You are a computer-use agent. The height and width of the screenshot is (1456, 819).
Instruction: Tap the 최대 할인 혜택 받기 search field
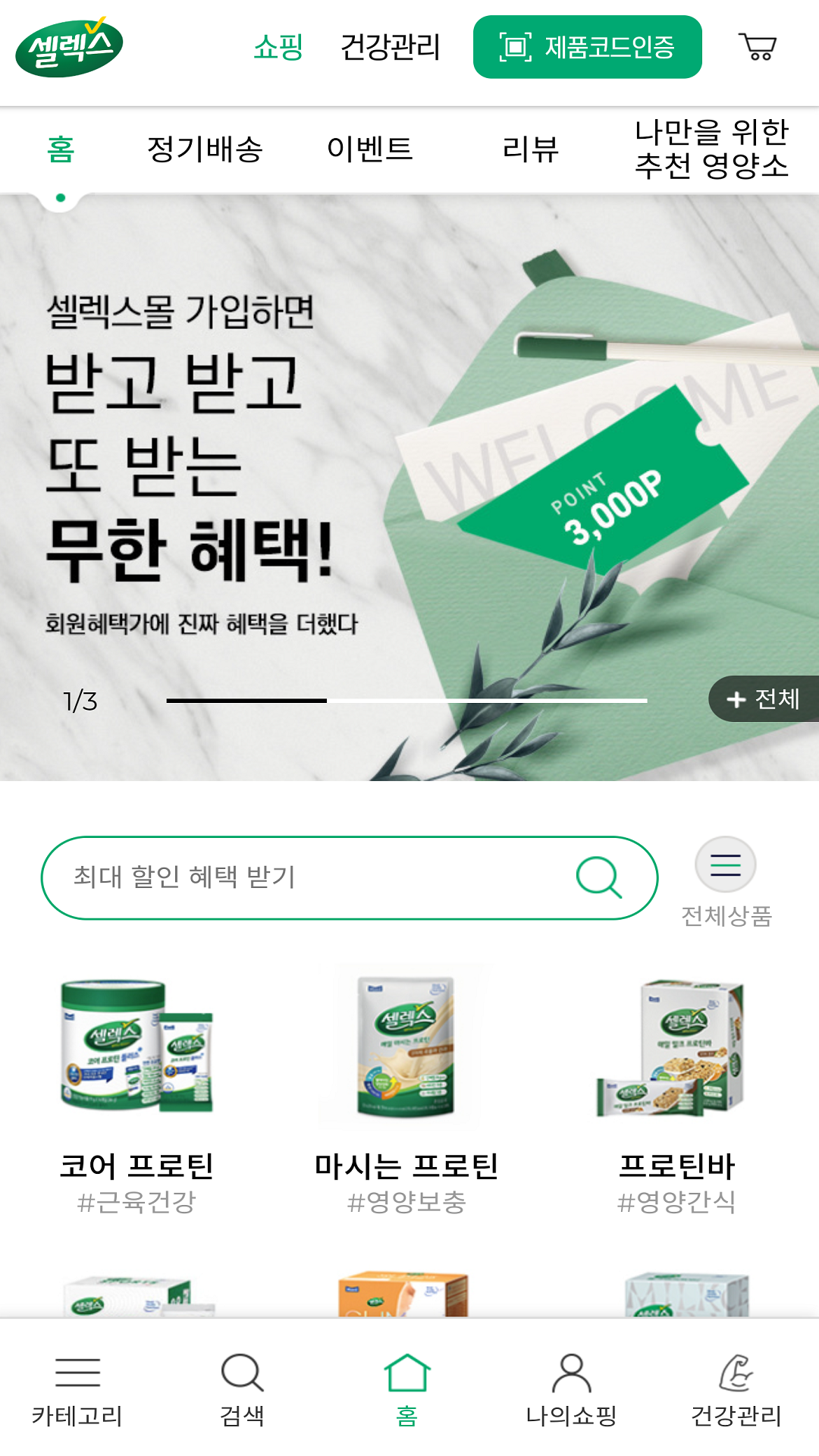(303, 877)
